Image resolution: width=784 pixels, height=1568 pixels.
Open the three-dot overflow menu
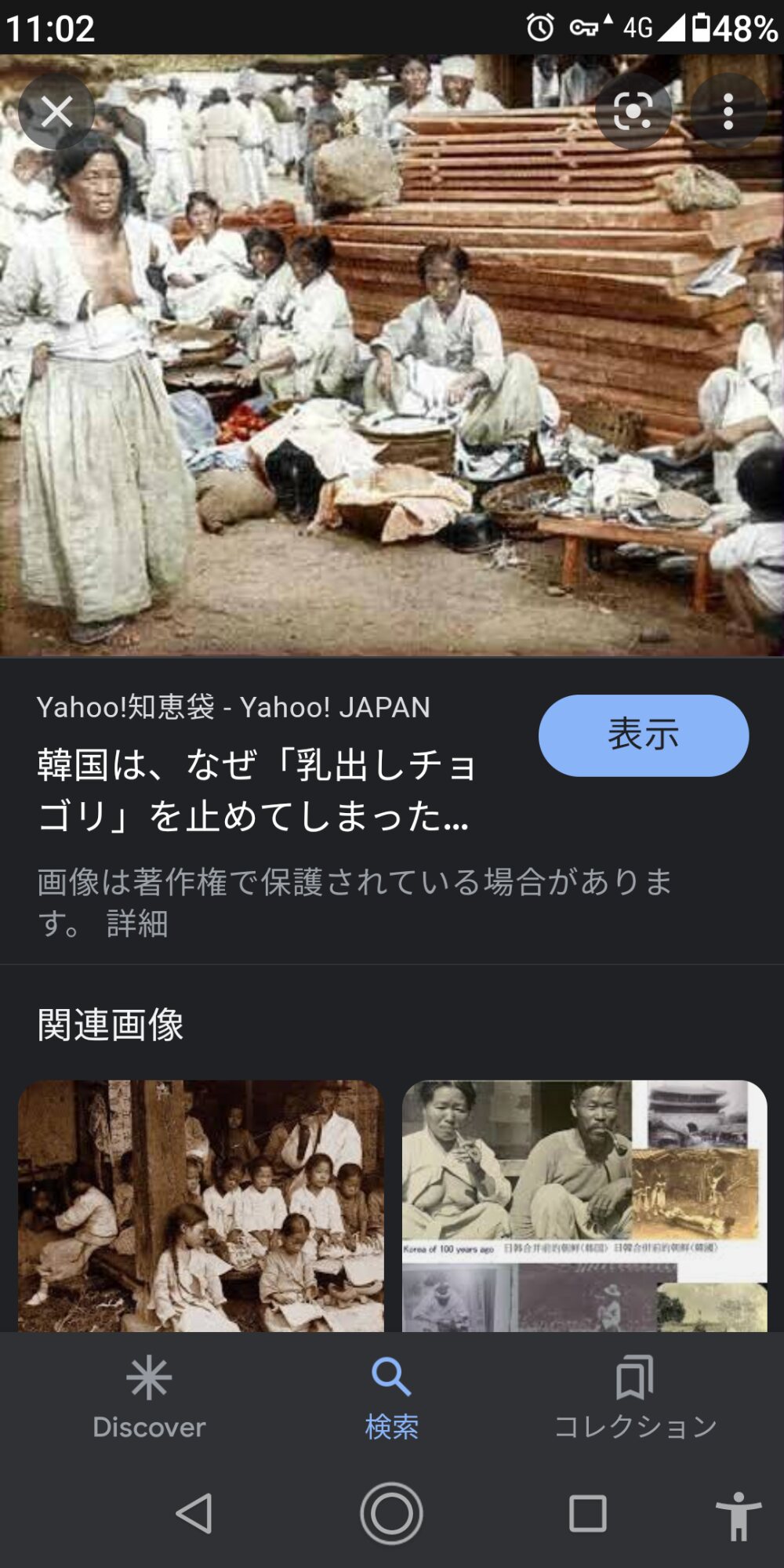coord(728,112)
